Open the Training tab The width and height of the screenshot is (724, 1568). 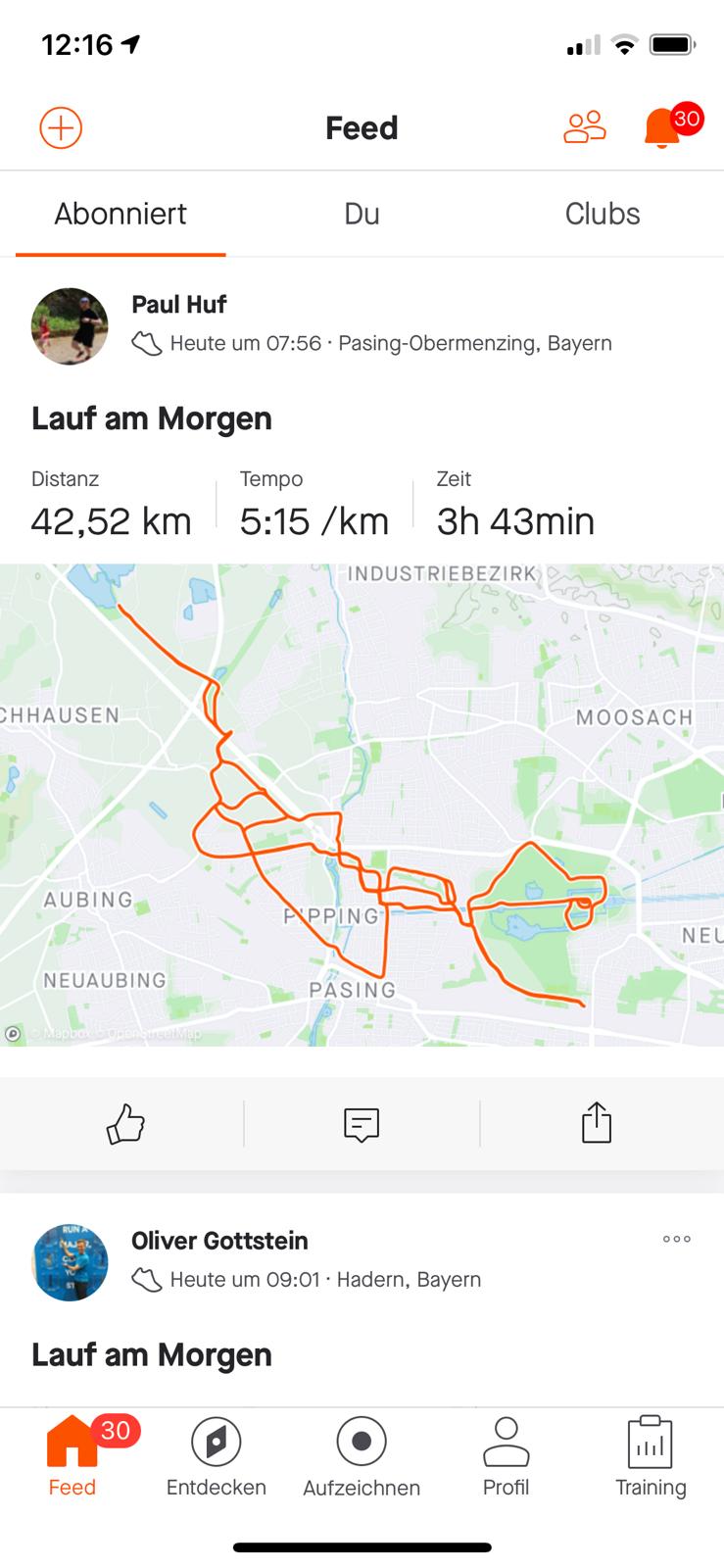(x=651, y=1456)
